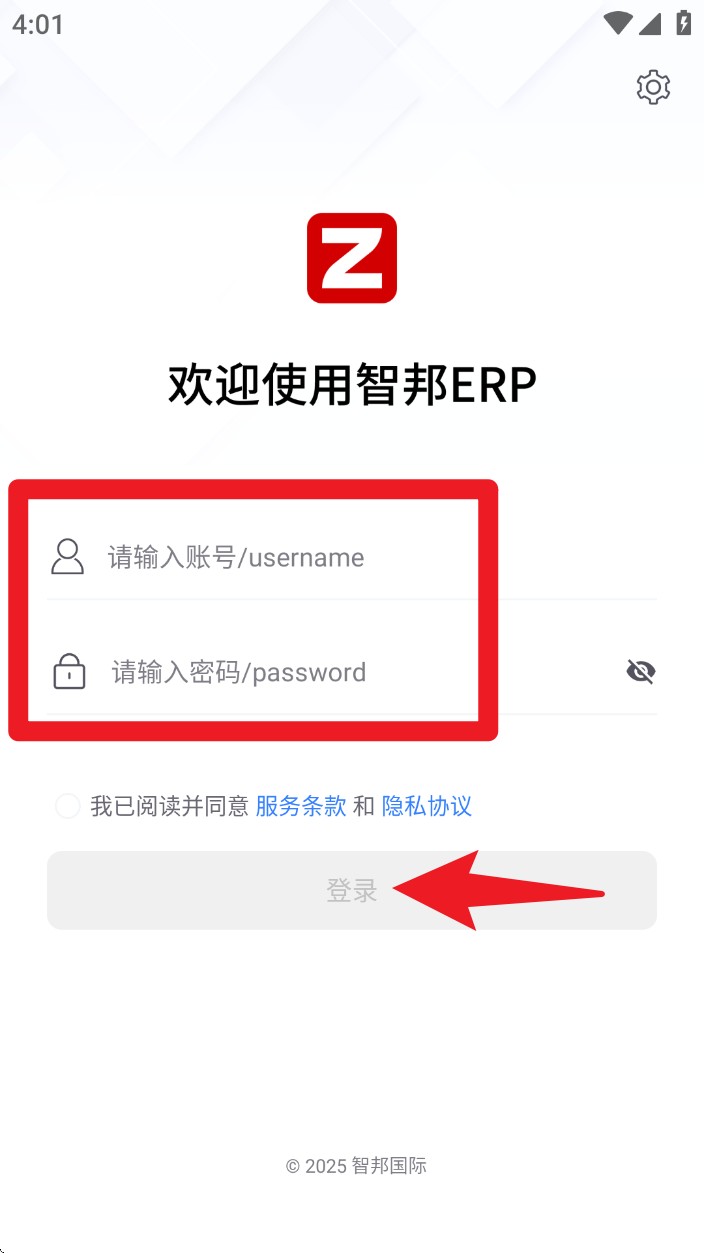The image size is (704, 1253).
Task: Toggle password visibility eye icon
Action: click(x=641, y=672)
